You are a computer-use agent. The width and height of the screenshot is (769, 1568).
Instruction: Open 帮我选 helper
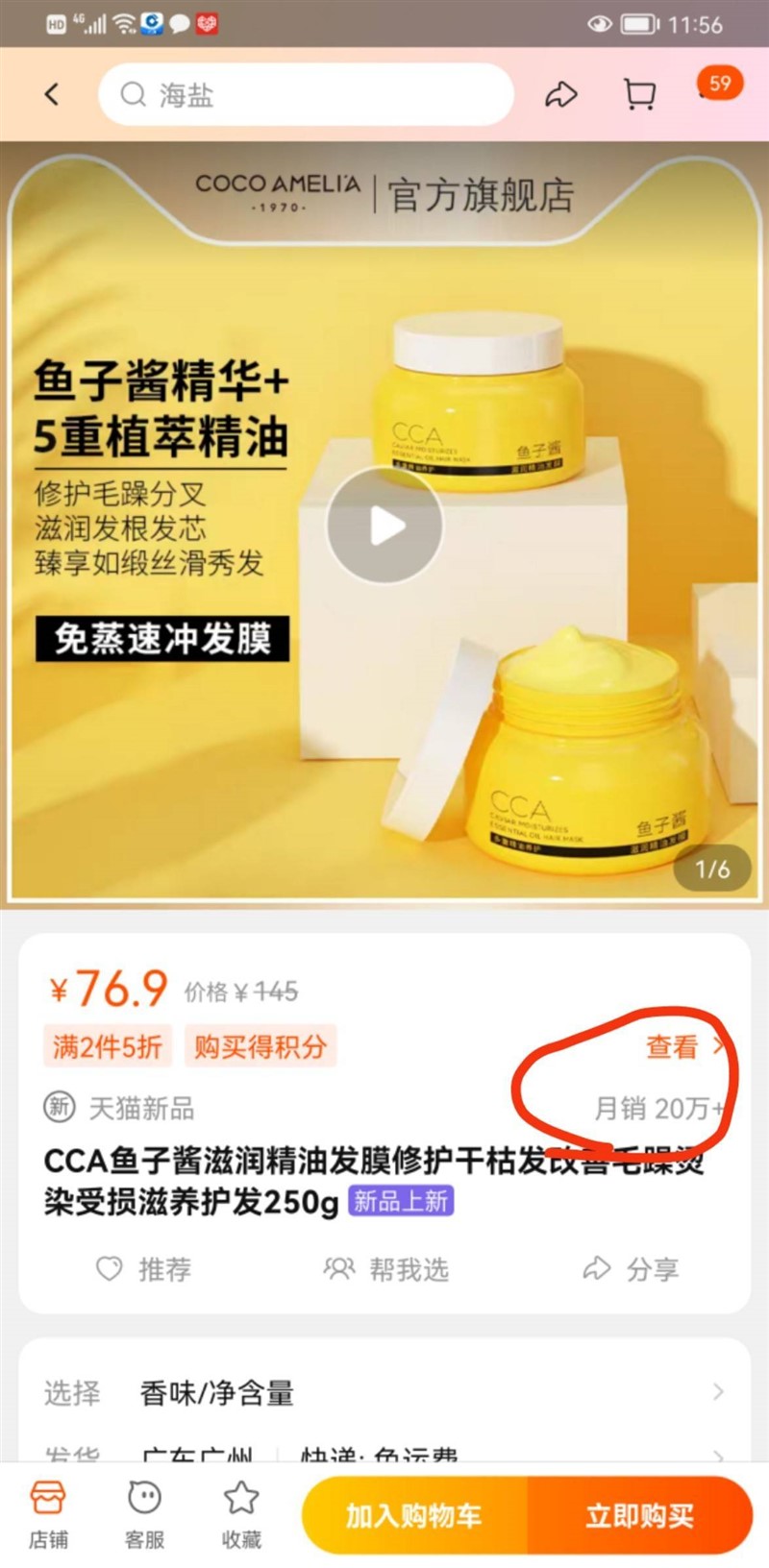[x=386, y=1269]
